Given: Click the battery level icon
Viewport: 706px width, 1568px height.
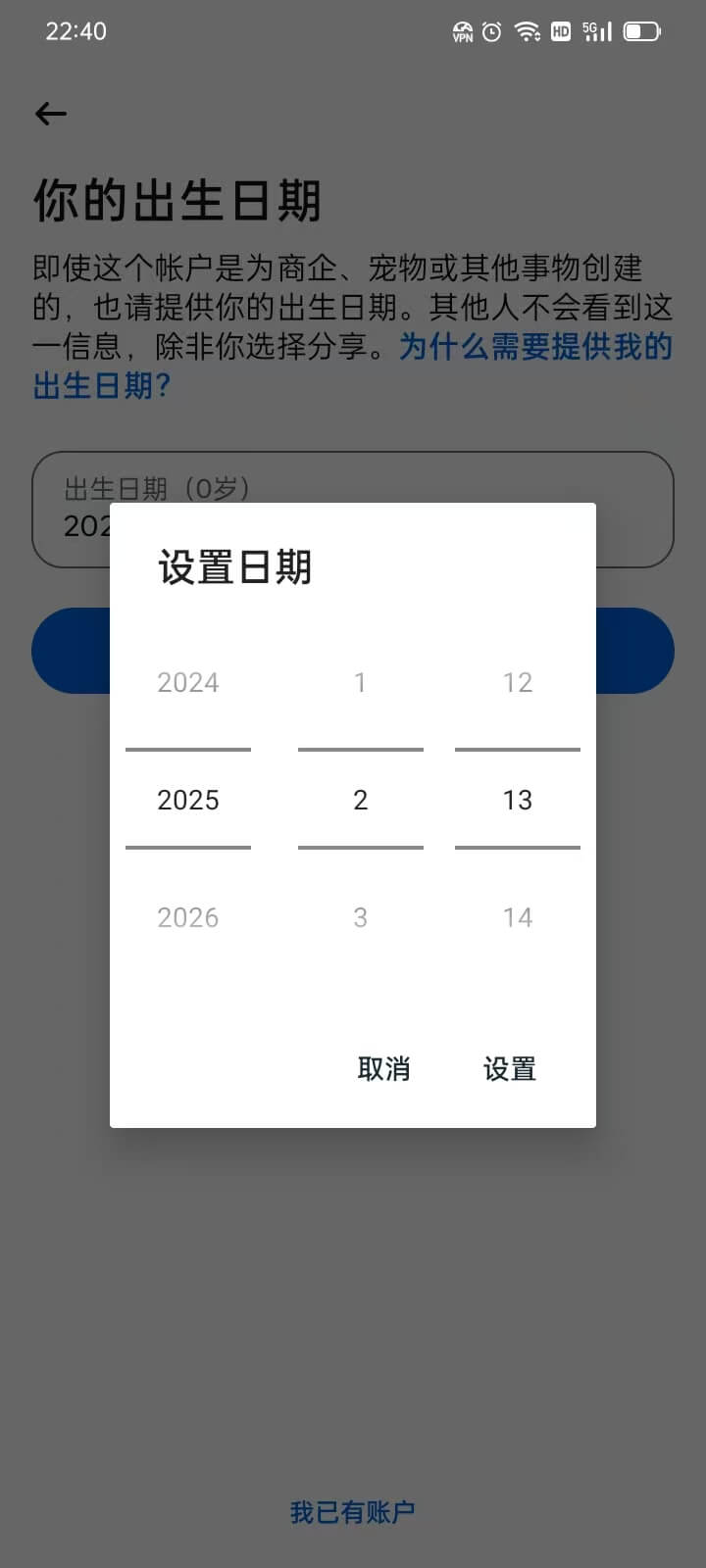Looking at the screenshot, I should [x=642, y=30].
